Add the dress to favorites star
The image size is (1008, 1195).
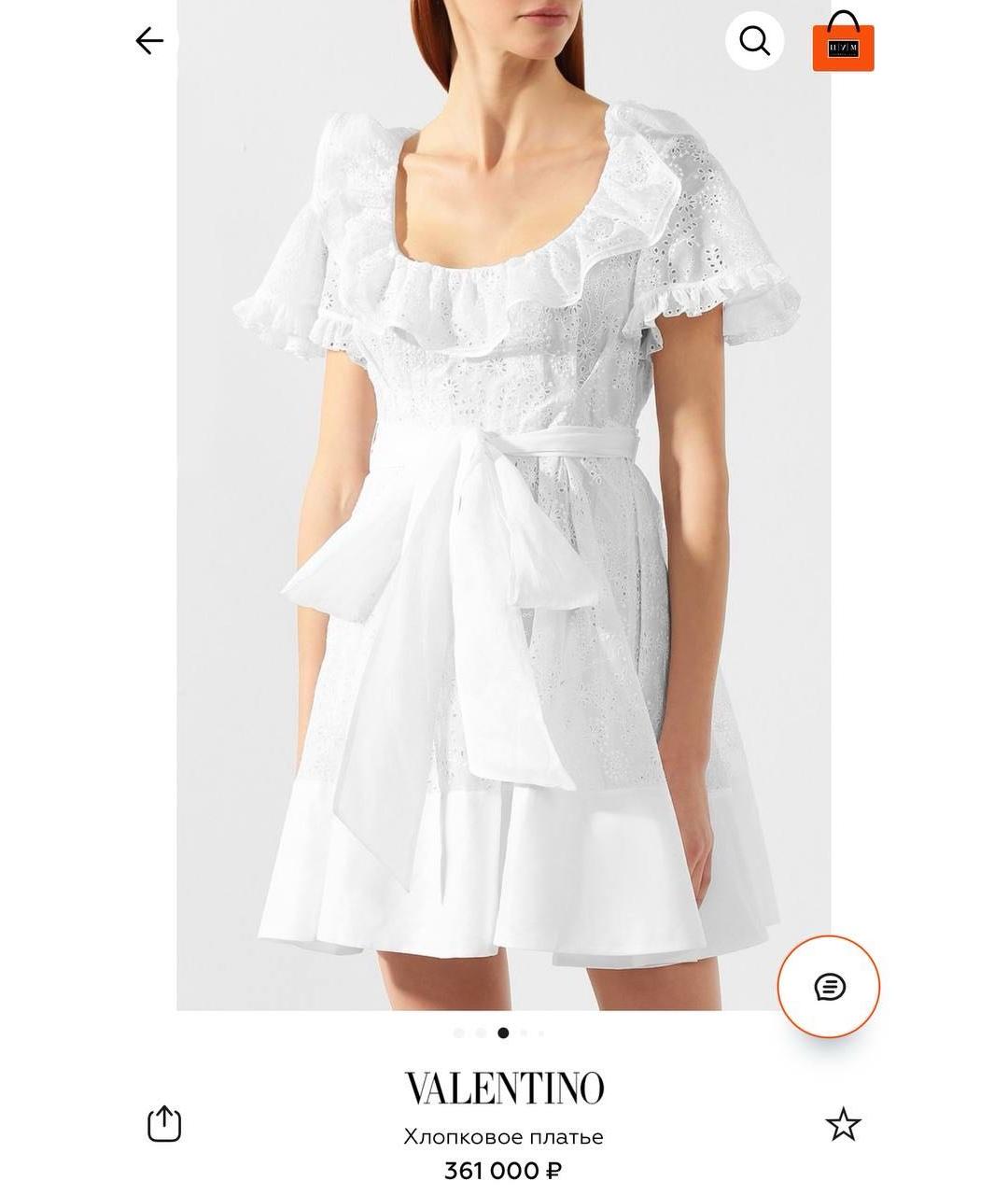[x=843, y=1124]
